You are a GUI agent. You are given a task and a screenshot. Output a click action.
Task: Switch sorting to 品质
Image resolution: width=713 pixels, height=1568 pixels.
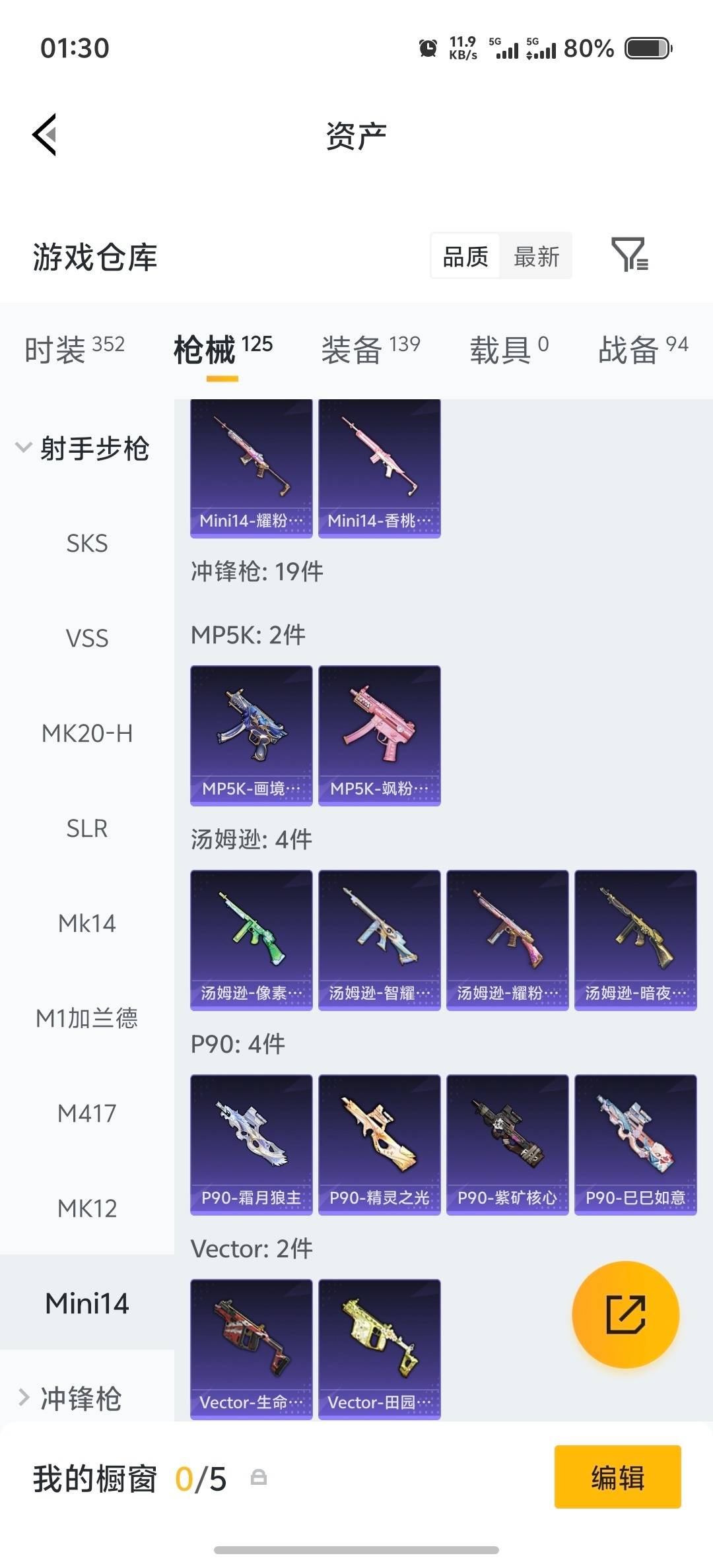(464, 256)
